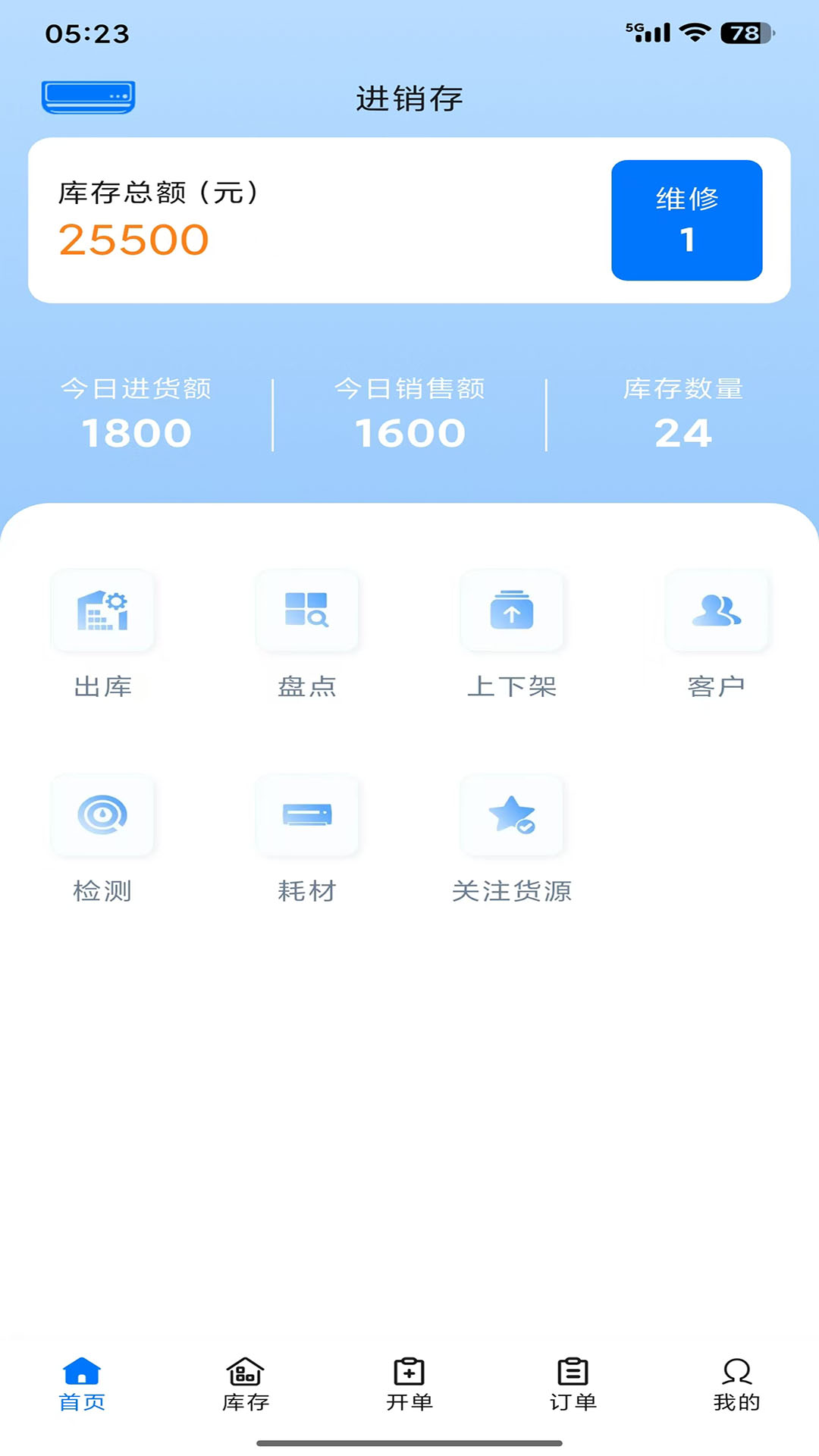
Task: Open the 库存 inventory tab
Action: point(244,1382)
